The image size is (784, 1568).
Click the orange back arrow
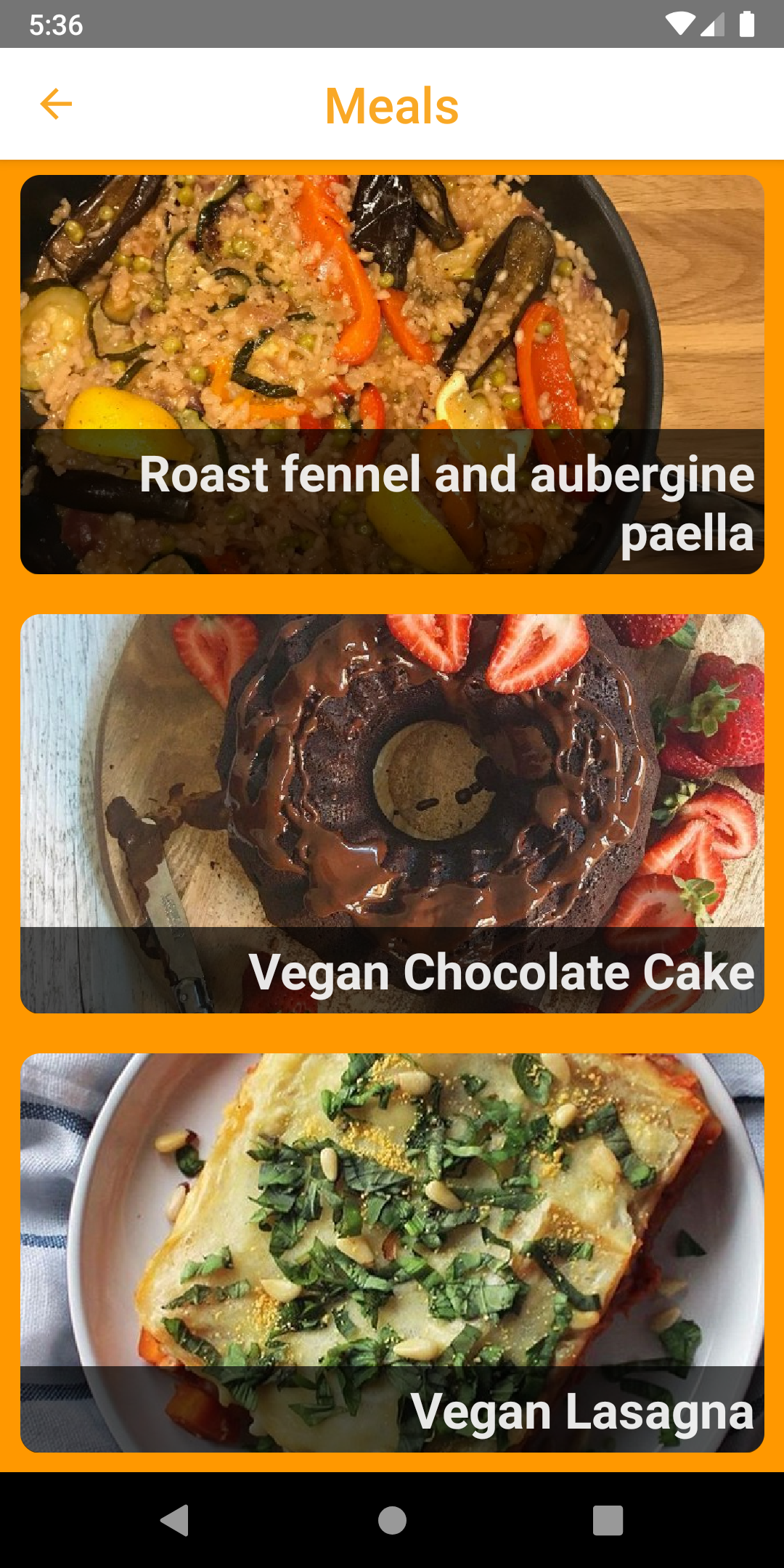coord(55,103)
